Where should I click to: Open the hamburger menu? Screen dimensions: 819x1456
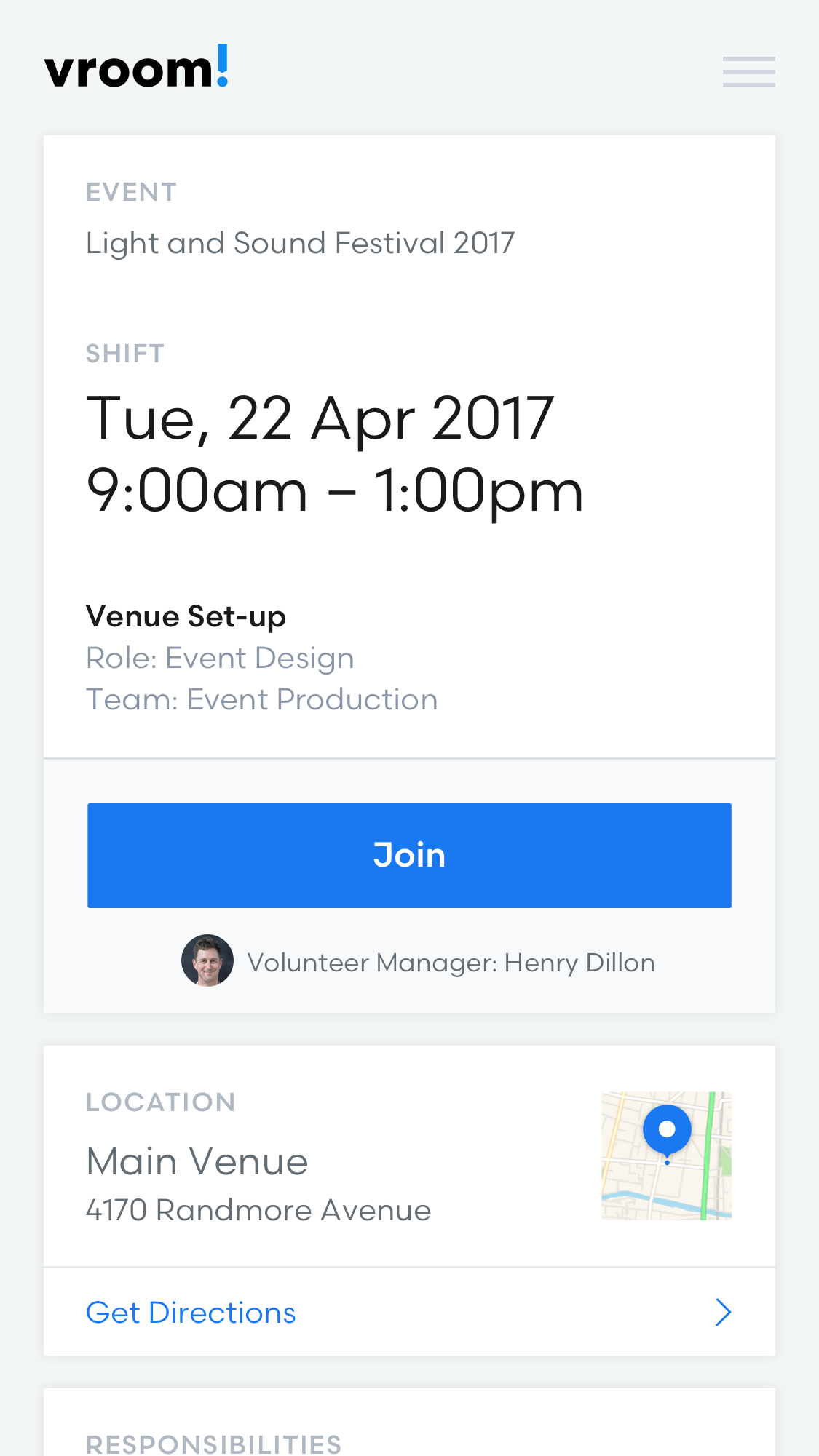pyautogui.click(x=748, y=72)
